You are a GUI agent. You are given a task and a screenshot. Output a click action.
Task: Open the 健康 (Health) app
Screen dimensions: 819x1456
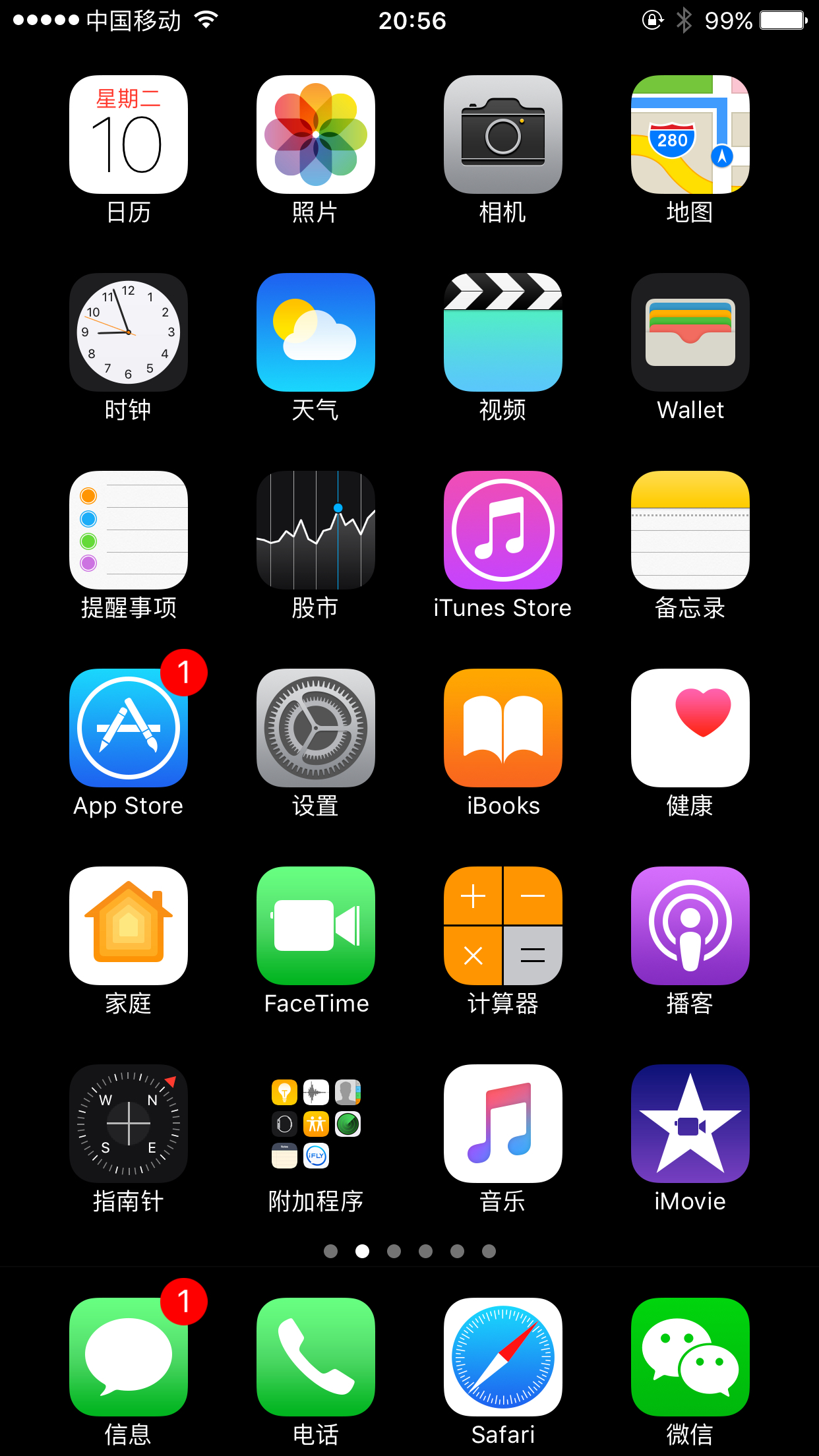(x=690, y=728)
